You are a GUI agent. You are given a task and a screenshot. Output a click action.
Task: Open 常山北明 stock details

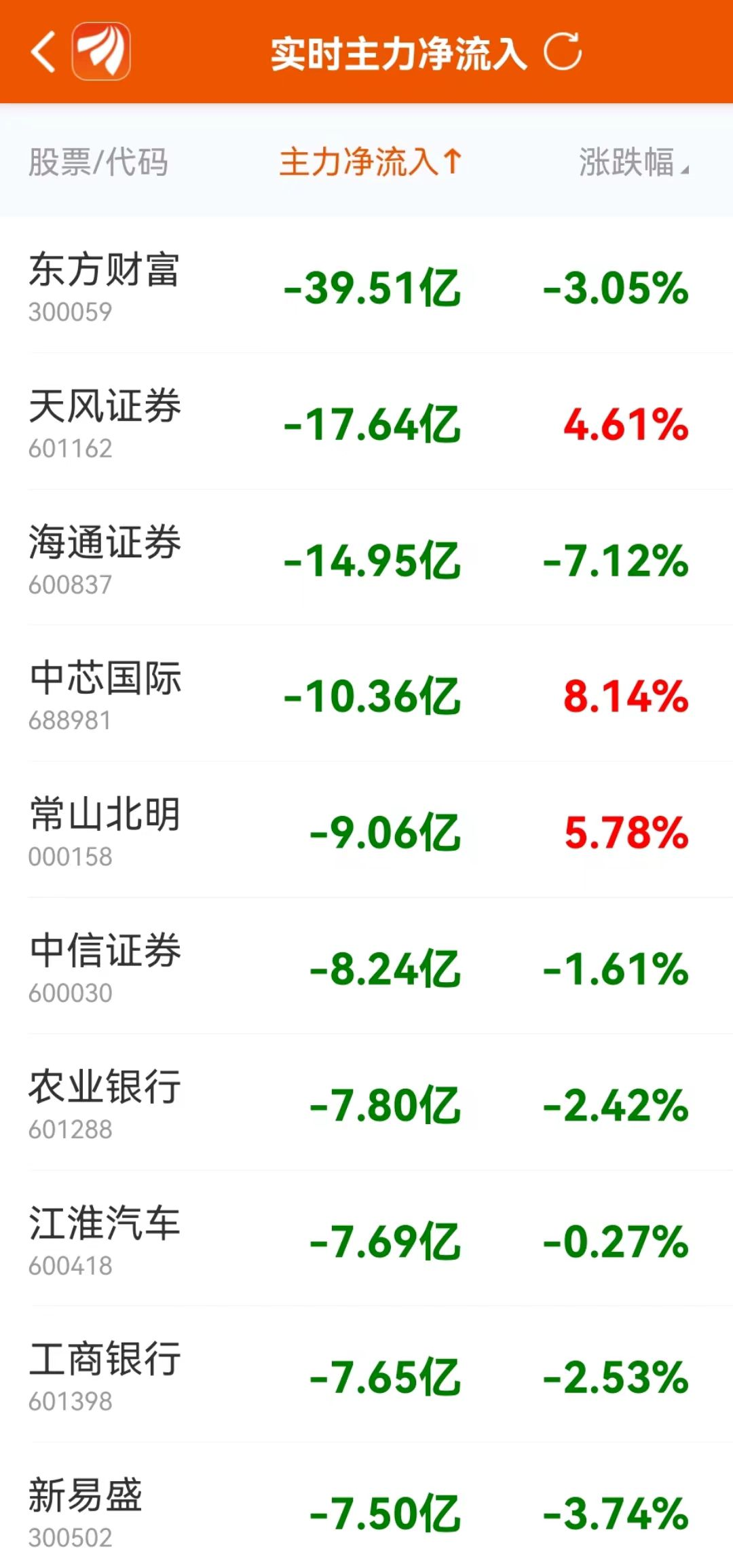point(105,830)
